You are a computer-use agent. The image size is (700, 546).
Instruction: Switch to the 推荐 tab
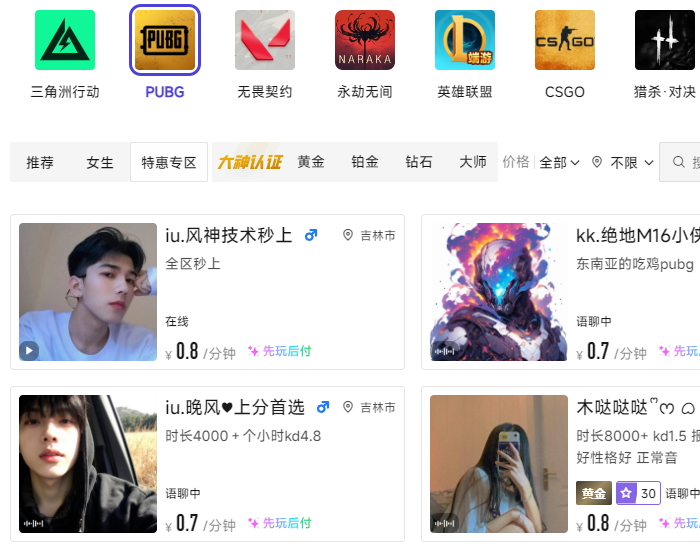tap(40, 162)
